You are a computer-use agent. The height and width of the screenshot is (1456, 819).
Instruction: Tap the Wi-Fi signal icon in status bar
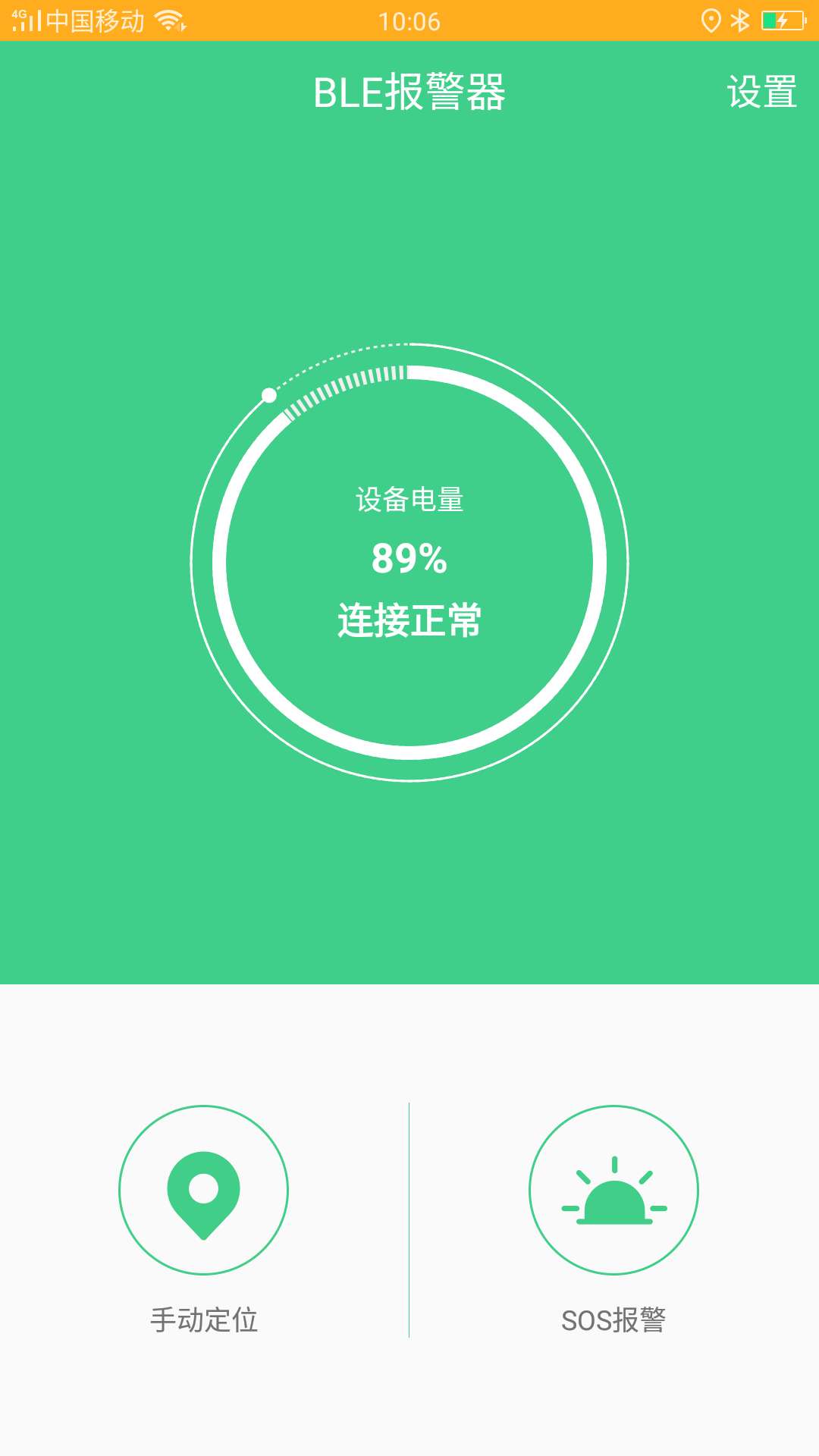pyautogui.click(x=168, y=21)
